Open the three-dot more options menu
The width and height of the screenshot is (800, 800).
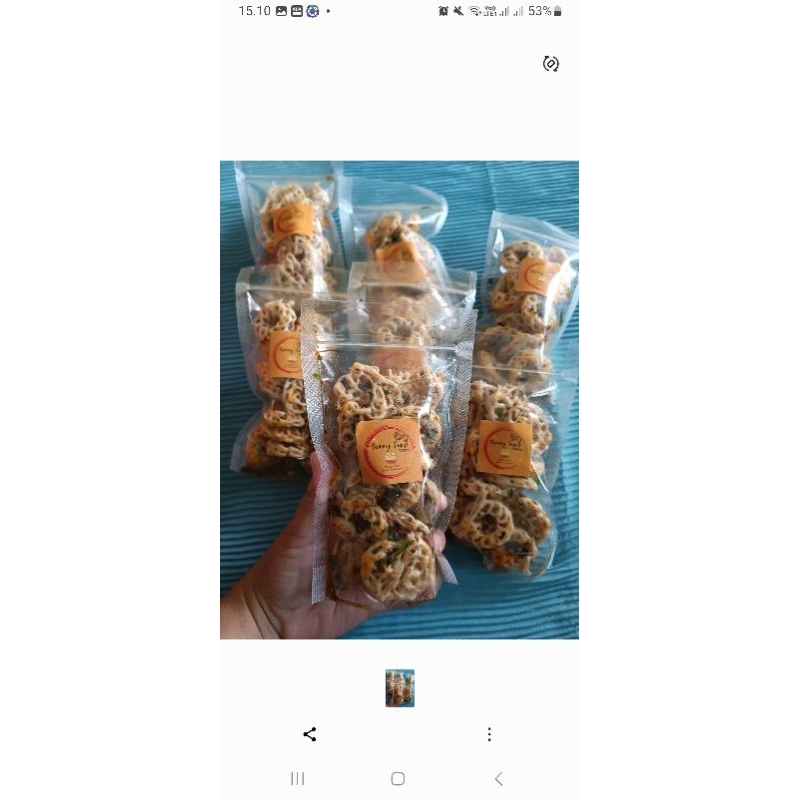point(489,734)
